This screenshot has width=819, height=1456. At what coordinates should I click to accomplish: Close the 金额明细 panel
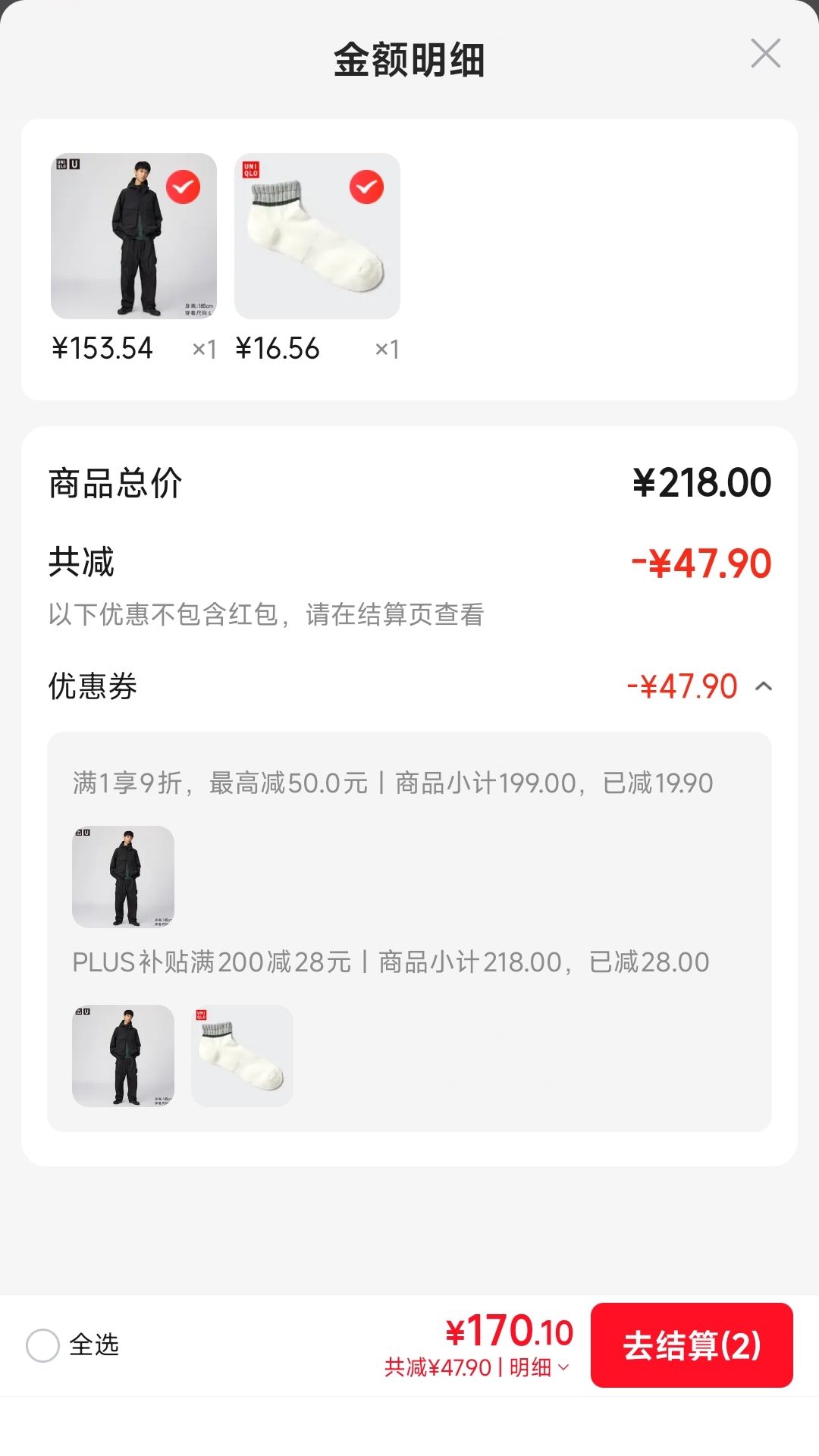[765, 54]
